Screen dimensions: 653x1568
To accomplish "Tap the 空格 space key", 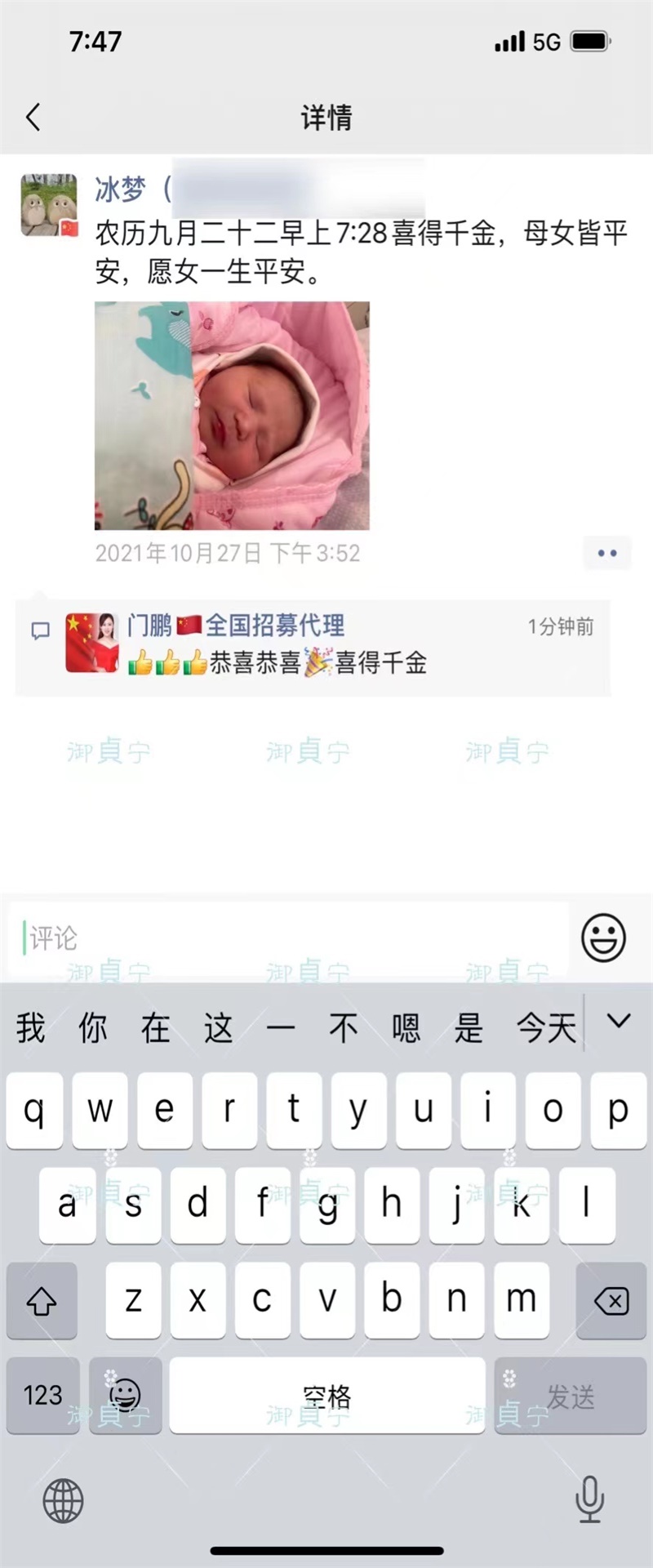I will click(326, 1396).
